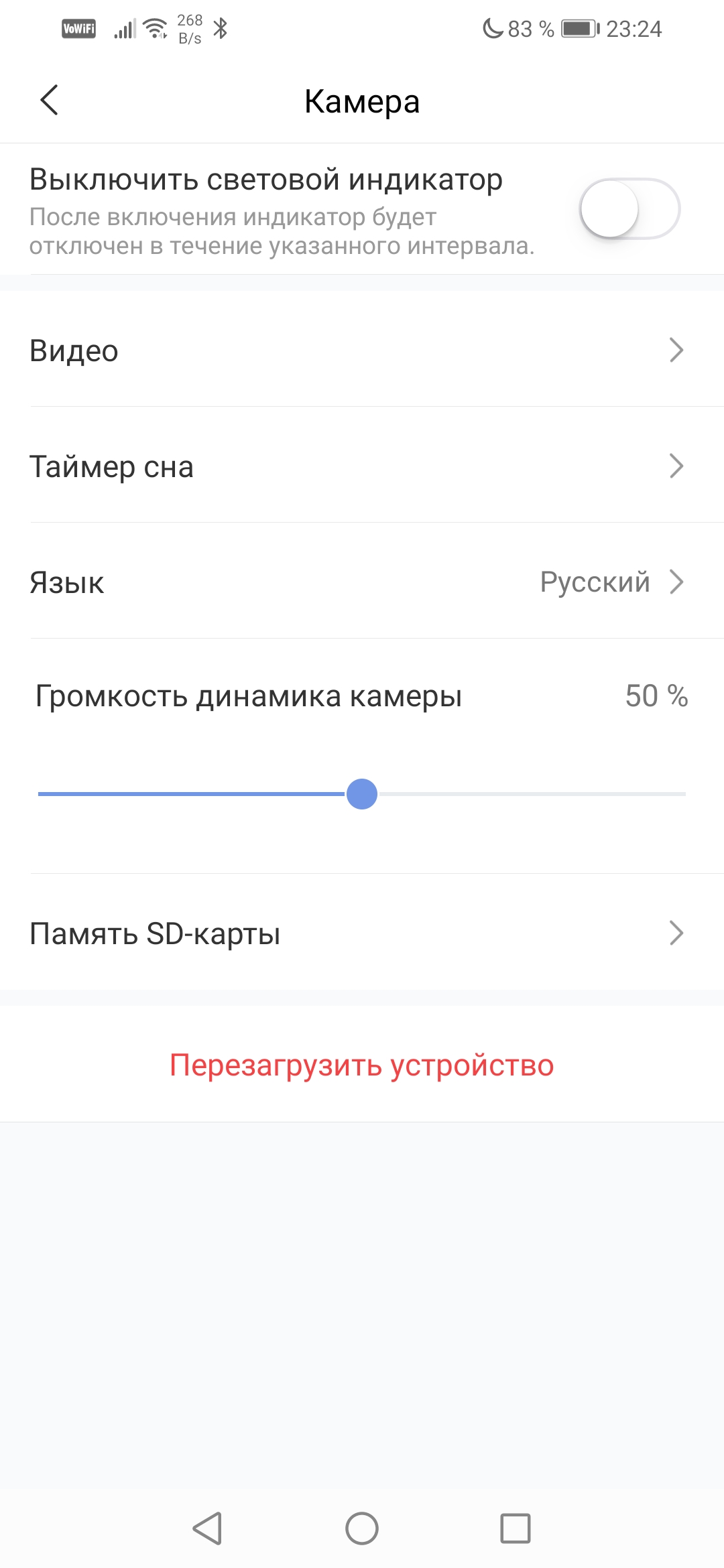Open the Видео settings

click(x=362, y=350)
